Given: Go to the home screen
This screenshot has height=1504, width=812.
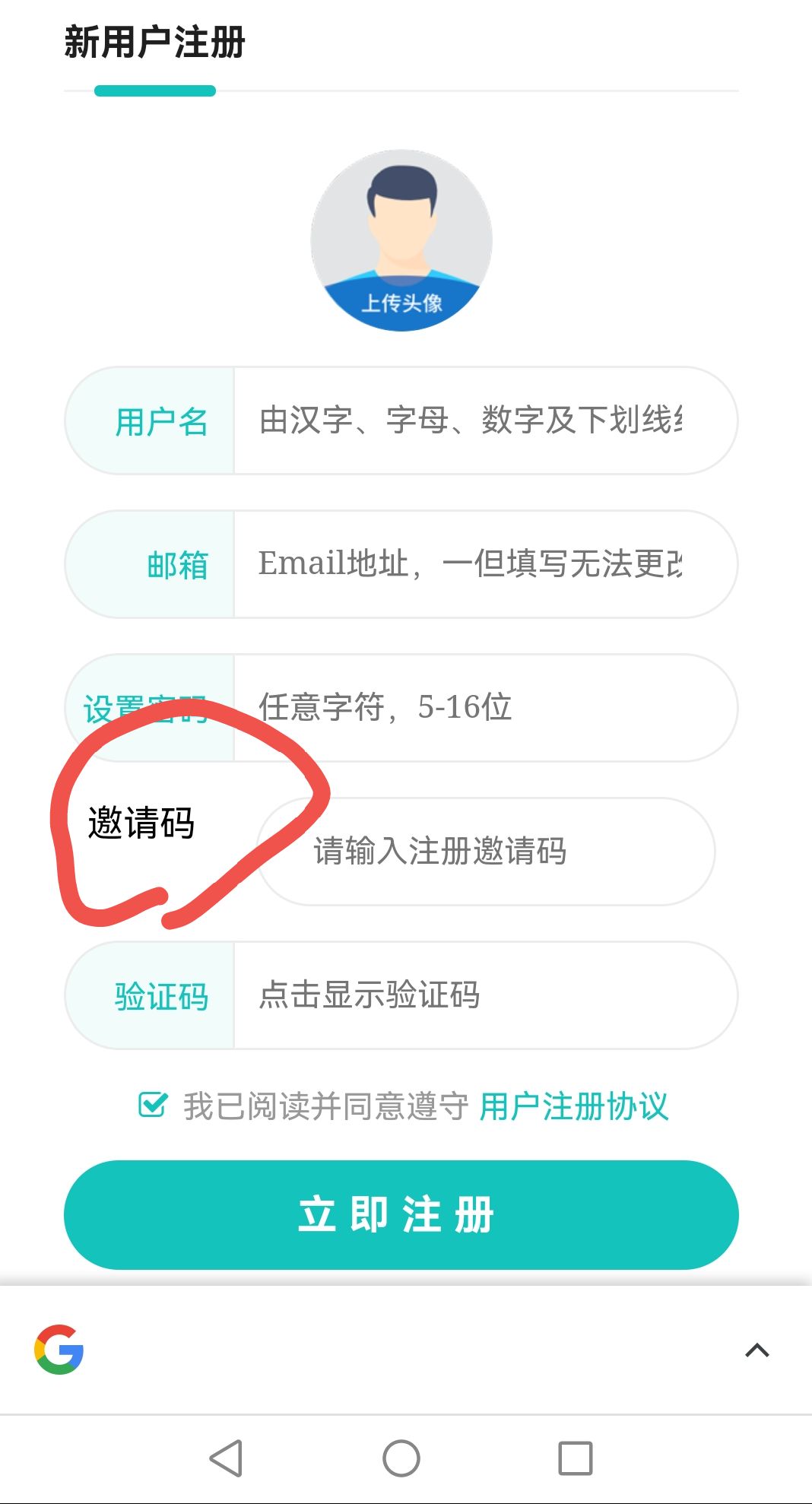Looking at the screenshot, I should (401, 1458).
